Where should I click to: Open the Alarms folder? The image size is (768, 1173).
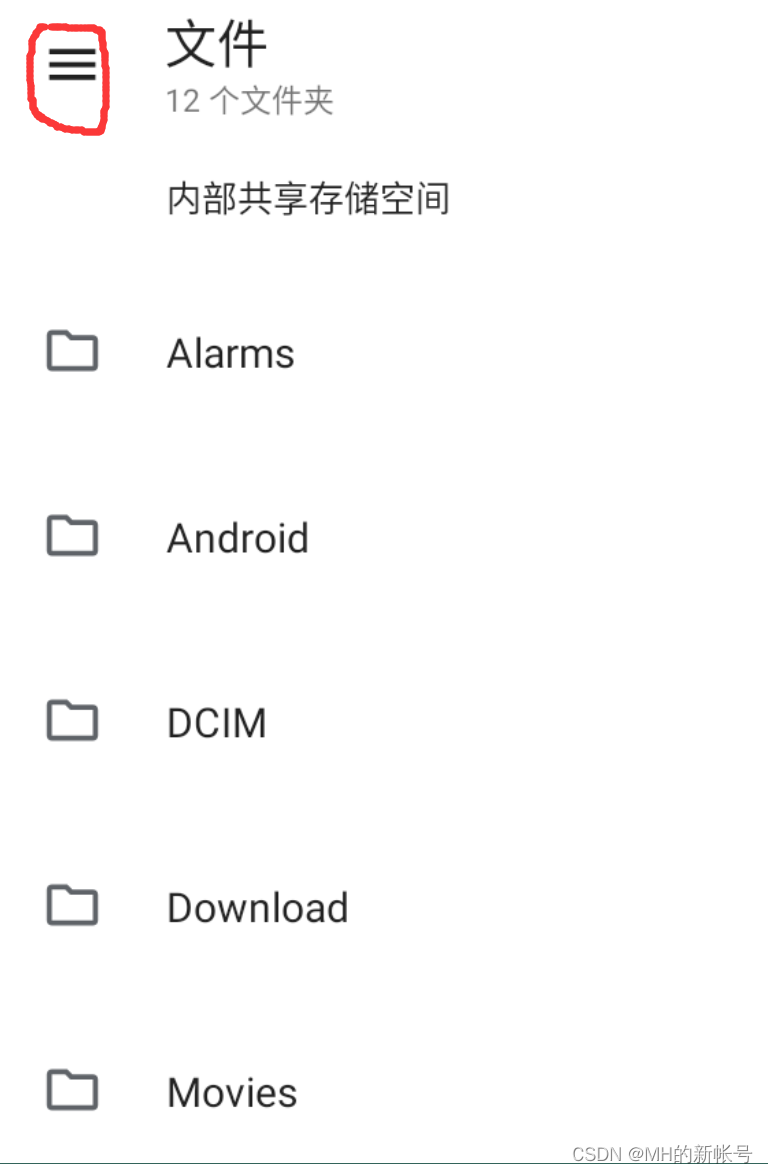click(x=230, y=354)
